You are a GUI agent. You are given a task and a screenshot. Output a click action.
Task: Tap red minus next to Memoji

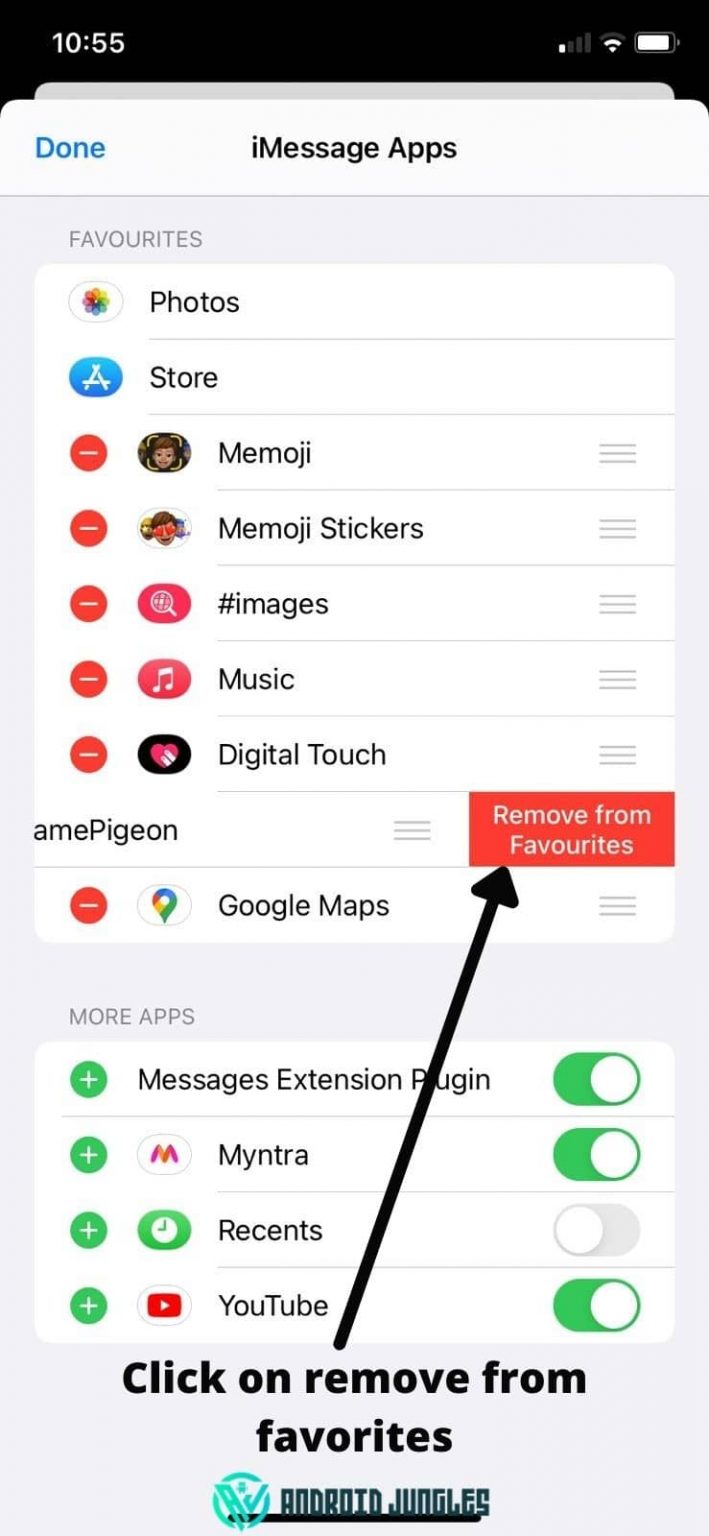pyautogui.click(x=89, y=454)
